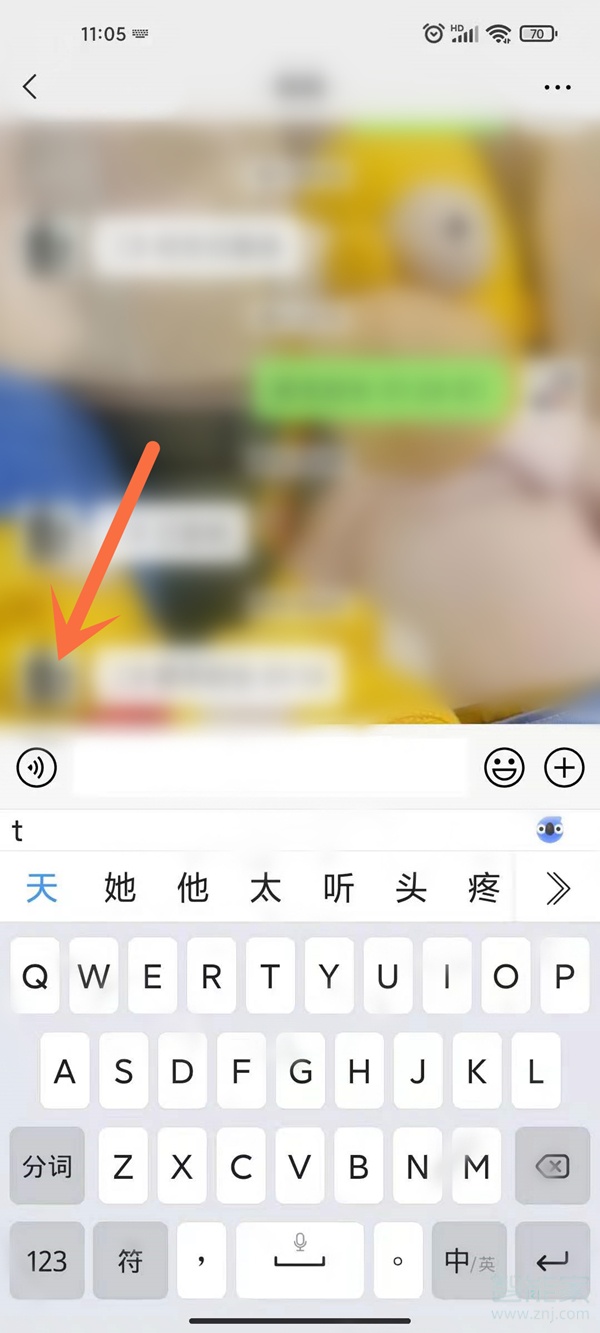
Task: Go back using the top-left arrow
Action: click(30, 87)
